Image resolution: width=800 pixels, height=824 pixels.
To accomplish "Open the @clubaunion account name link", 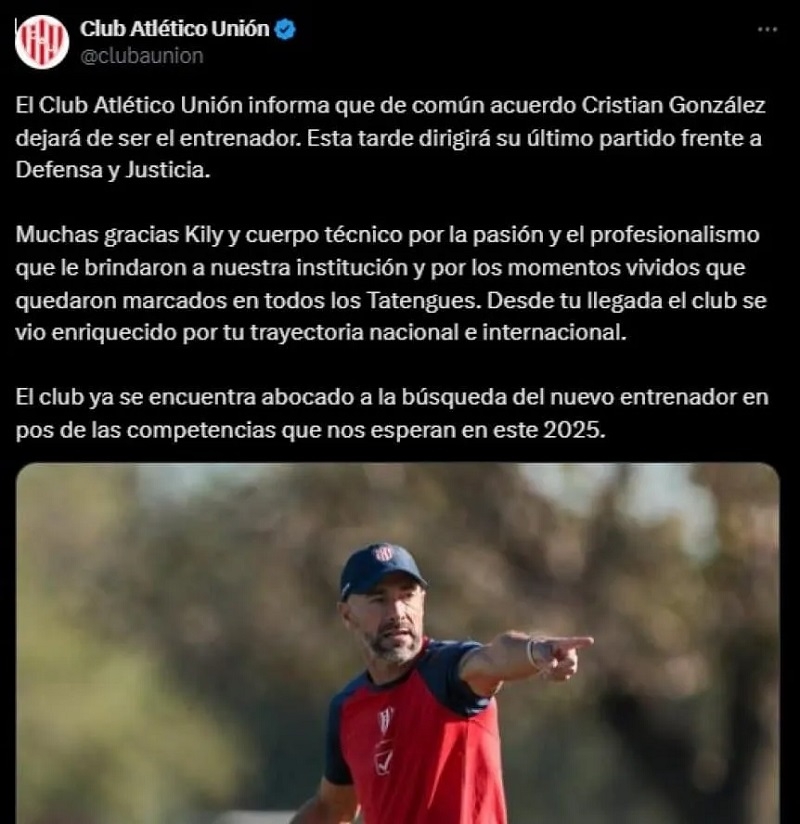I will point(176,29).
